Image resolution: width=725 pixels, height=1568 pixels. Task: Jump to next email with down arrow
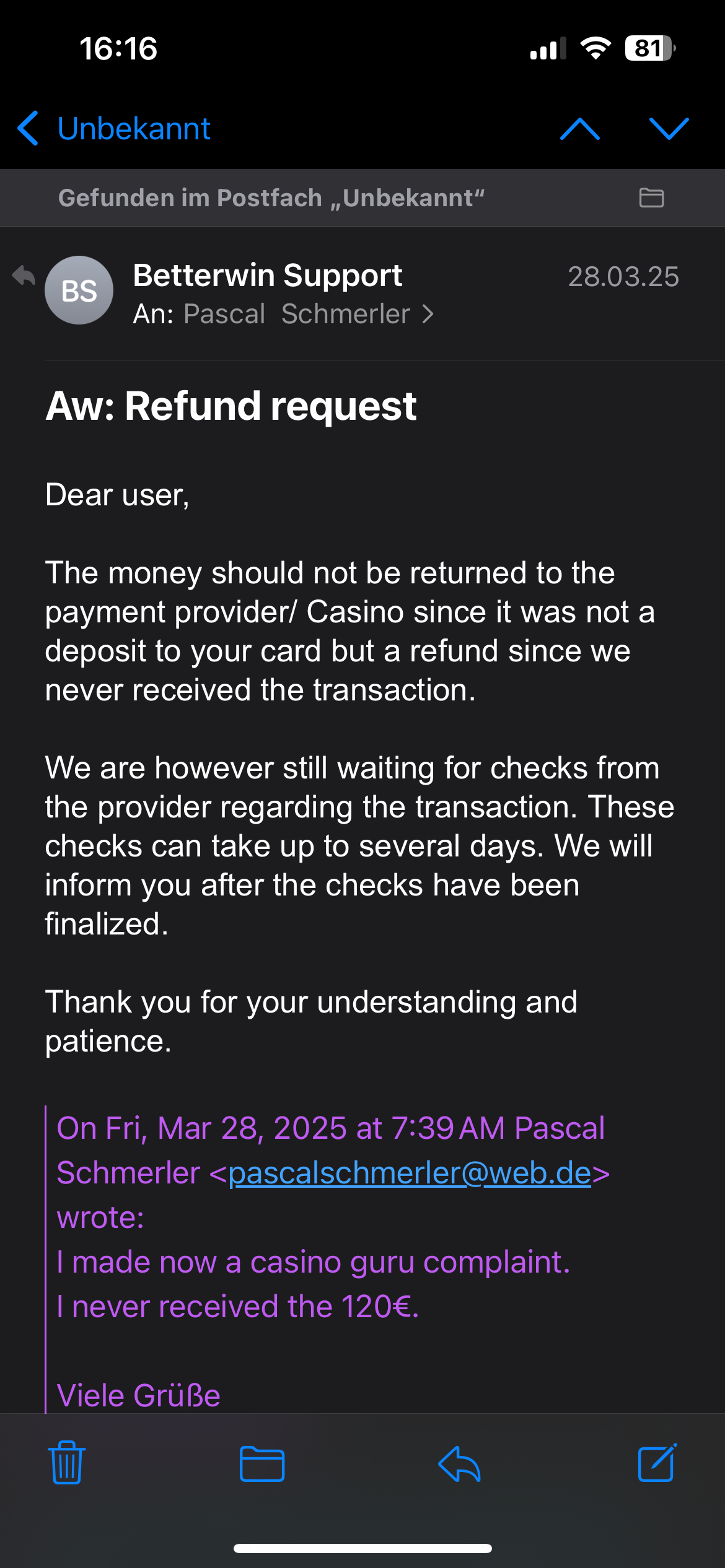pos(669,129)
